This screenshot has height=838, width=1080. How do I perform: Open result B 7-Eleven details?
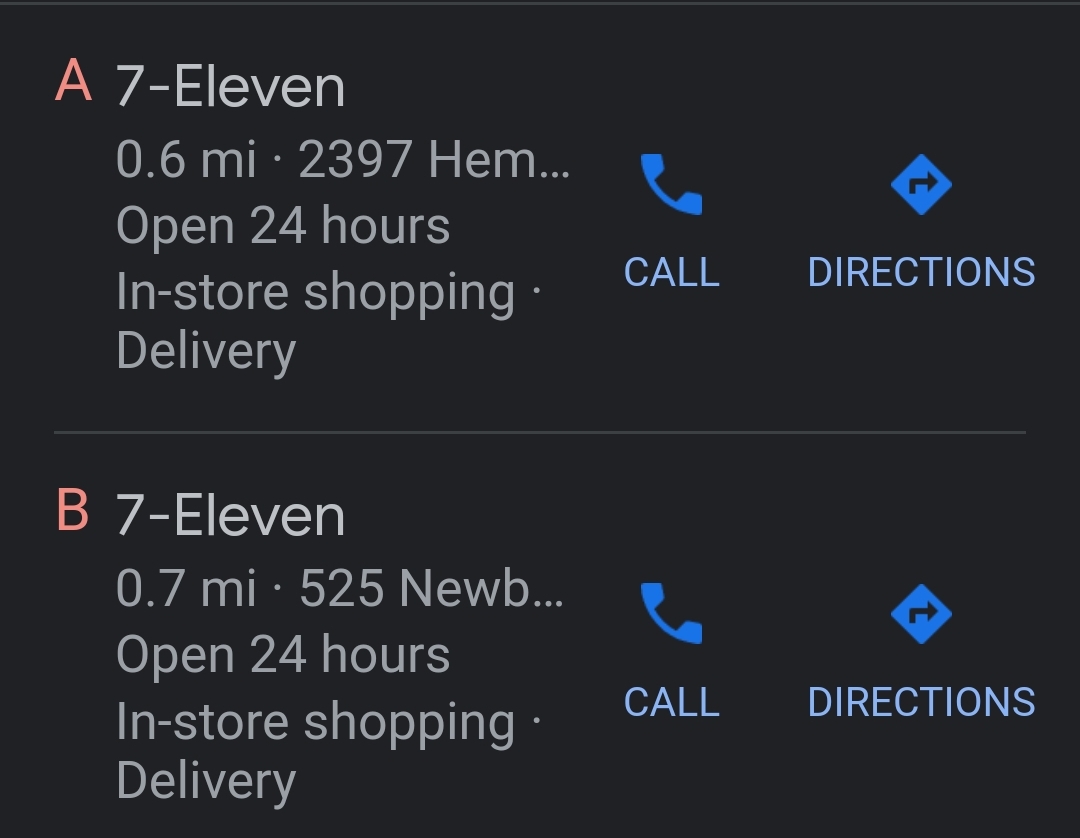coord(230,516)
